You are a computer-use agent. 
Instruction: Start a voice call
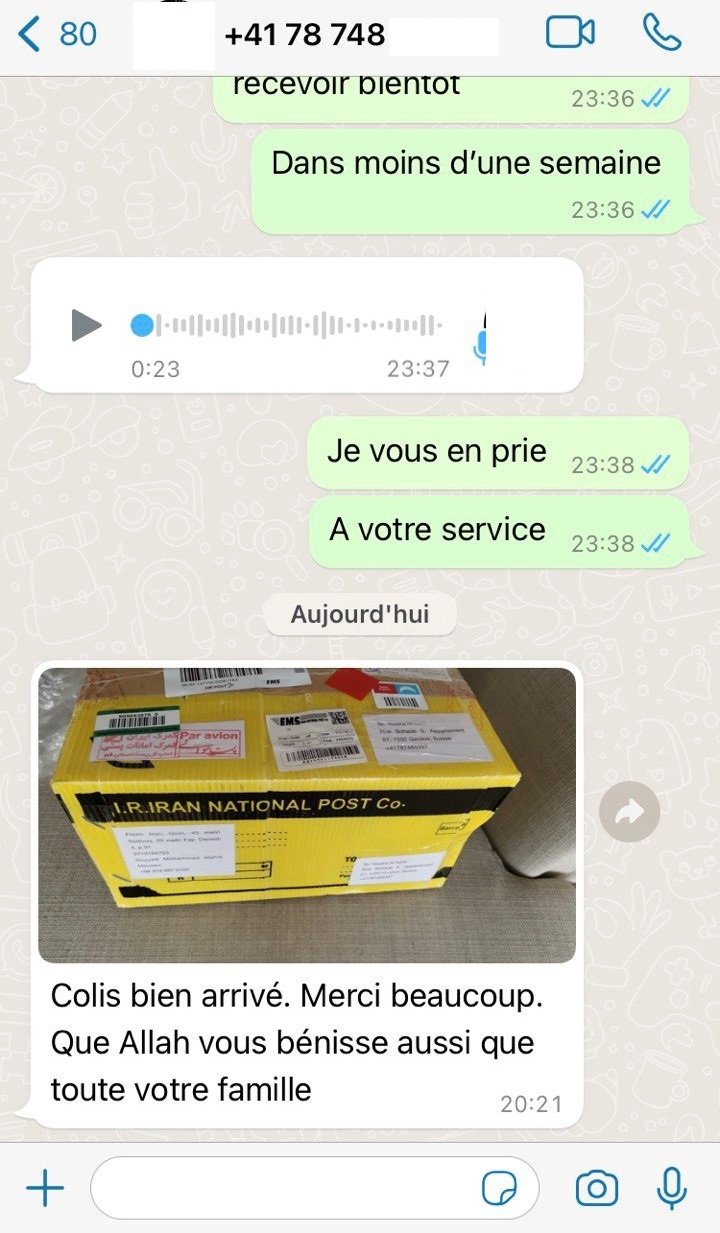tap(661, 33)
